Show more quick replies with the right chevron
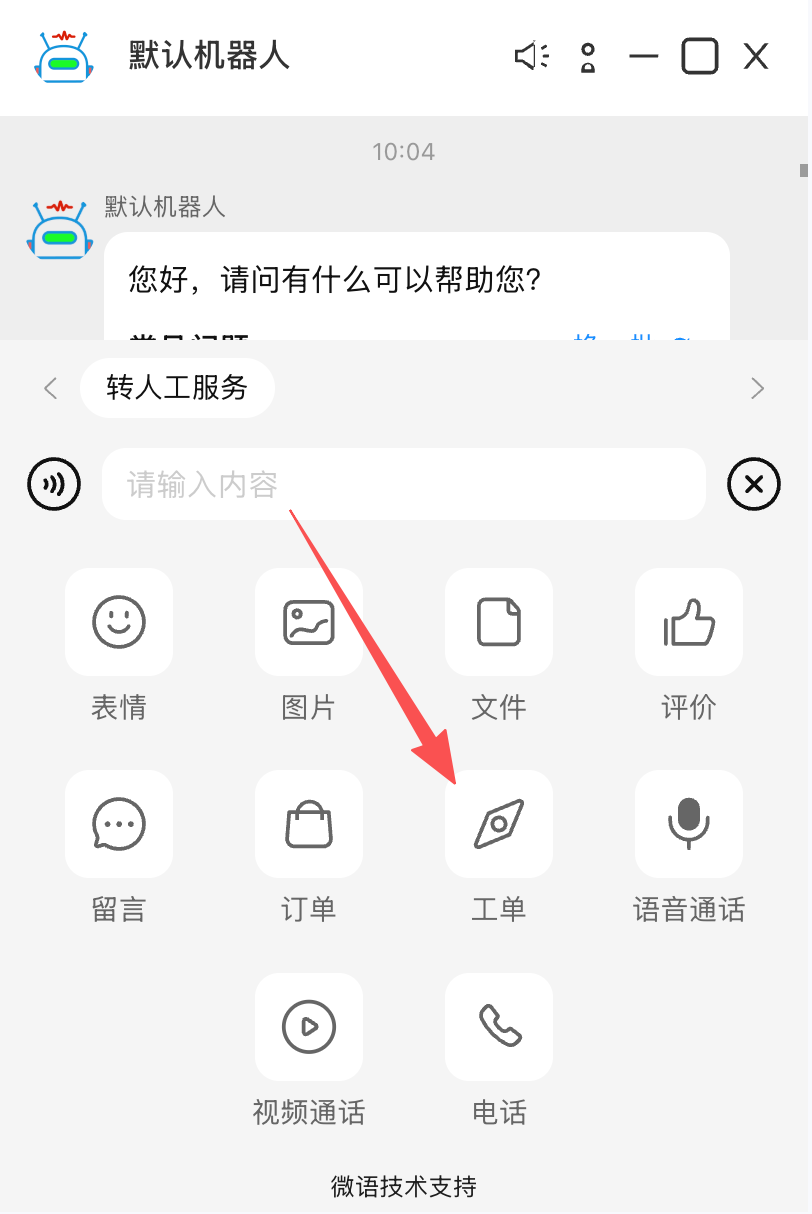This screenshot has width=812, height=1214. pos(757,388)
